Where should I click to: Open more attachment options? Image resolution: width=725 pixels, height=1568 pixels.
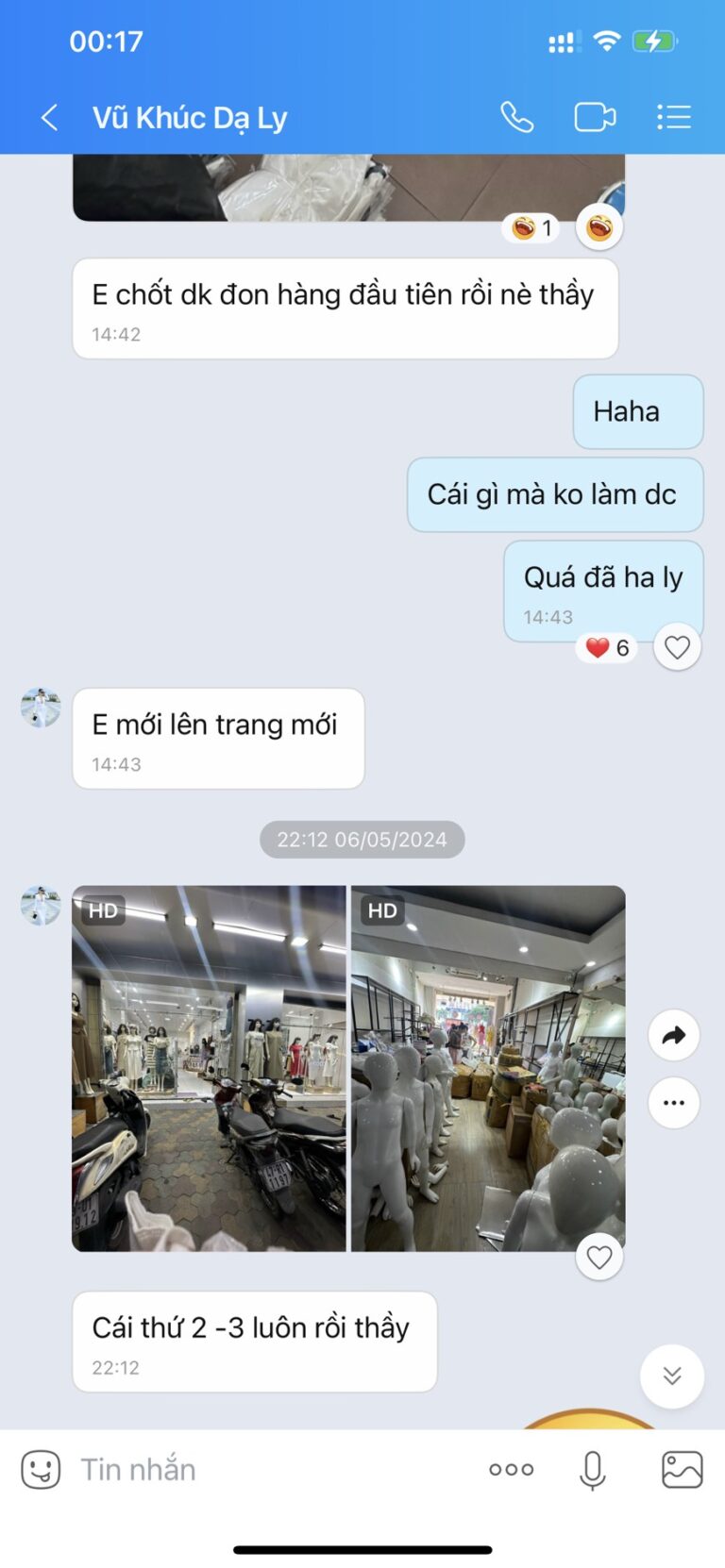click(x=511, y=1469)
